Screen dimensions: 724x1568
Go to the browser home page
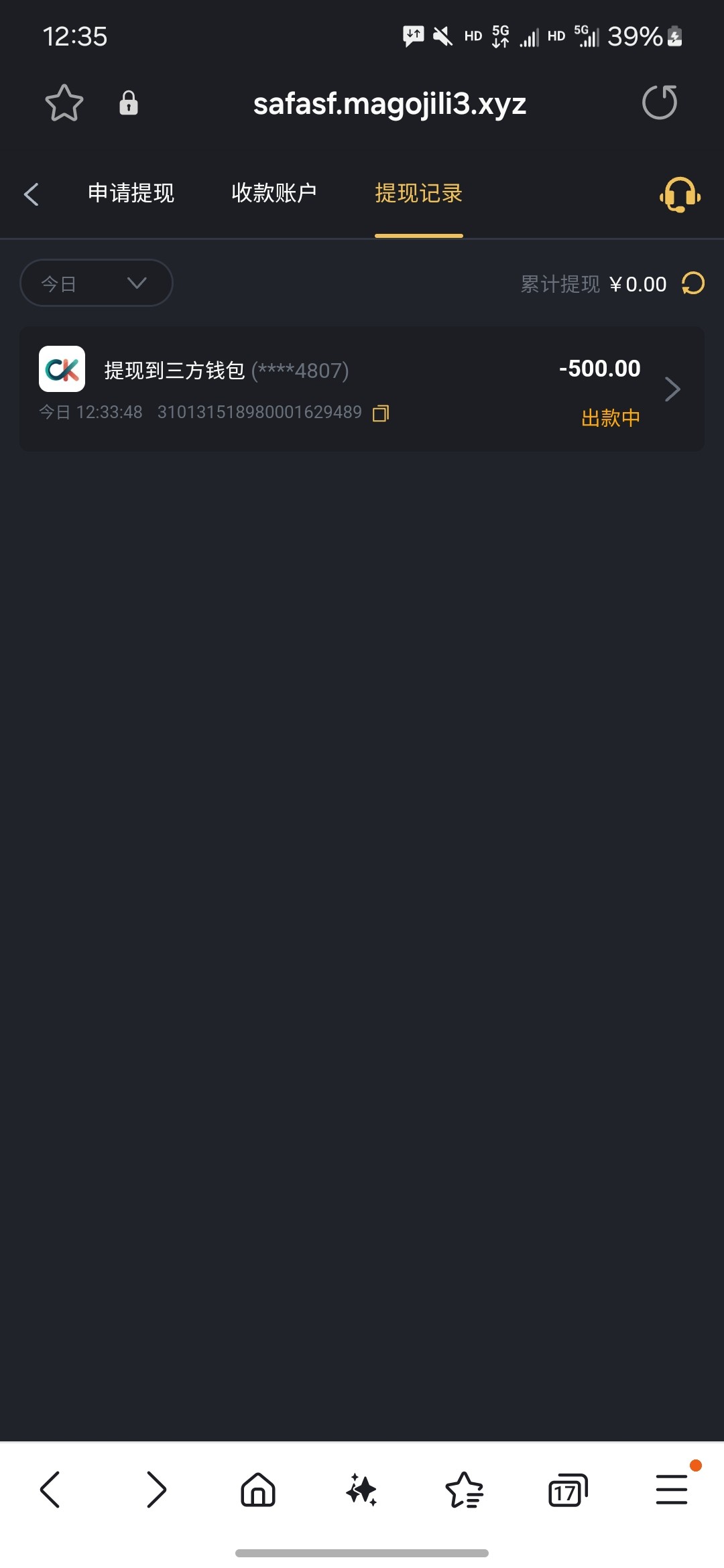[258, 1490]
